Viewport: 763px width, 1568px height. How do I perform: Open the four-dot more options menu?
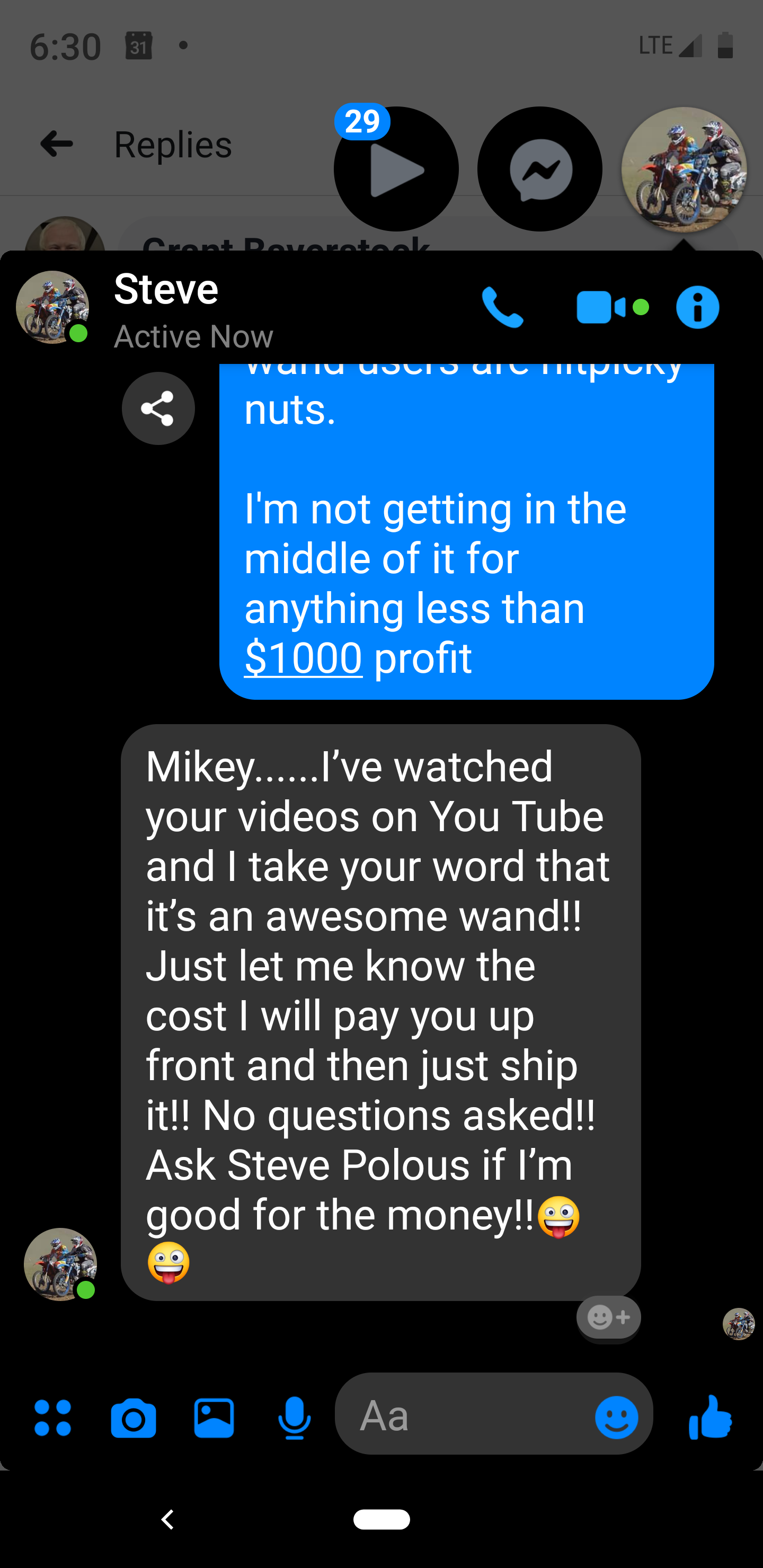(53, 1418)
